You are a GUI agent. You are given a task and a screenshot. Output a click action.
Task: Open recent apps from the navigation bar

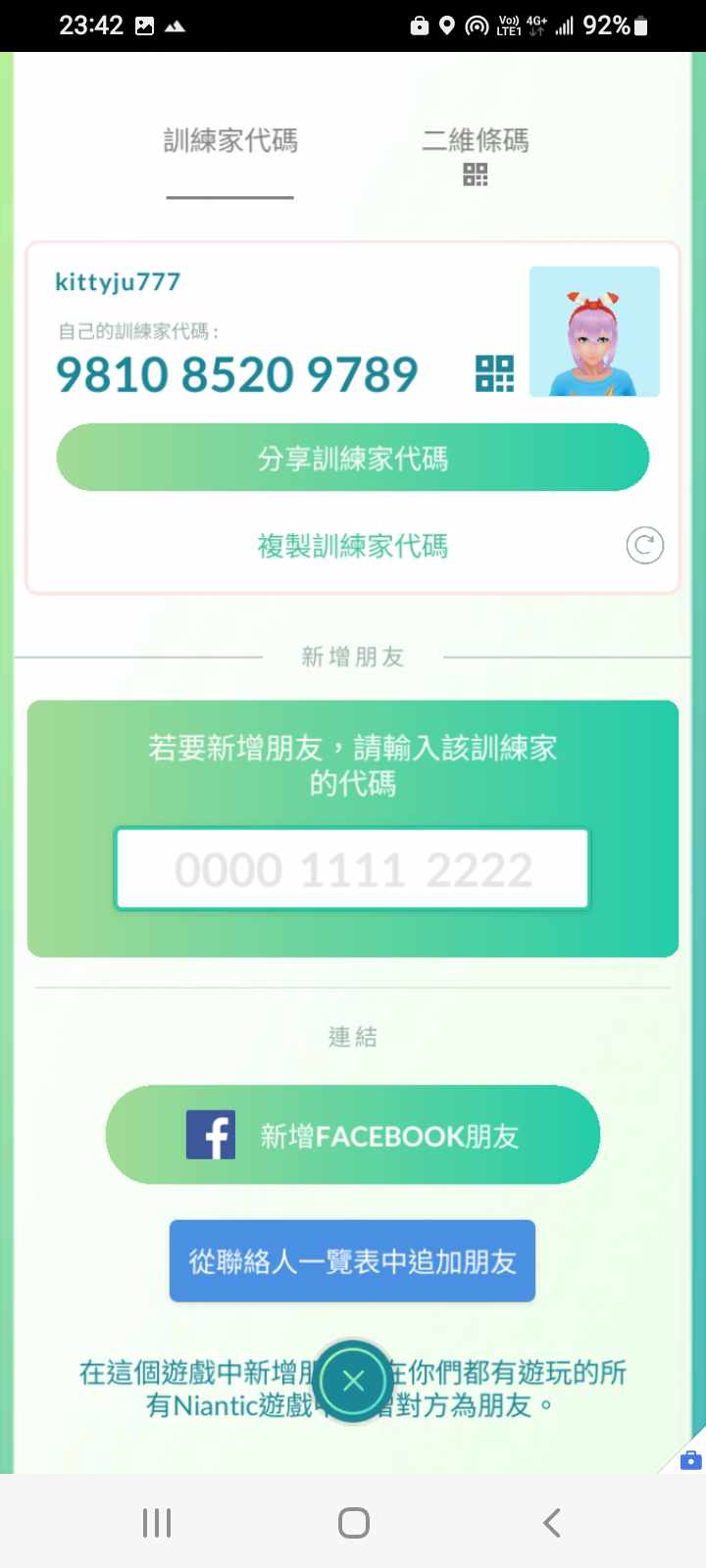pyautogui.click(x=157, y=1523)
